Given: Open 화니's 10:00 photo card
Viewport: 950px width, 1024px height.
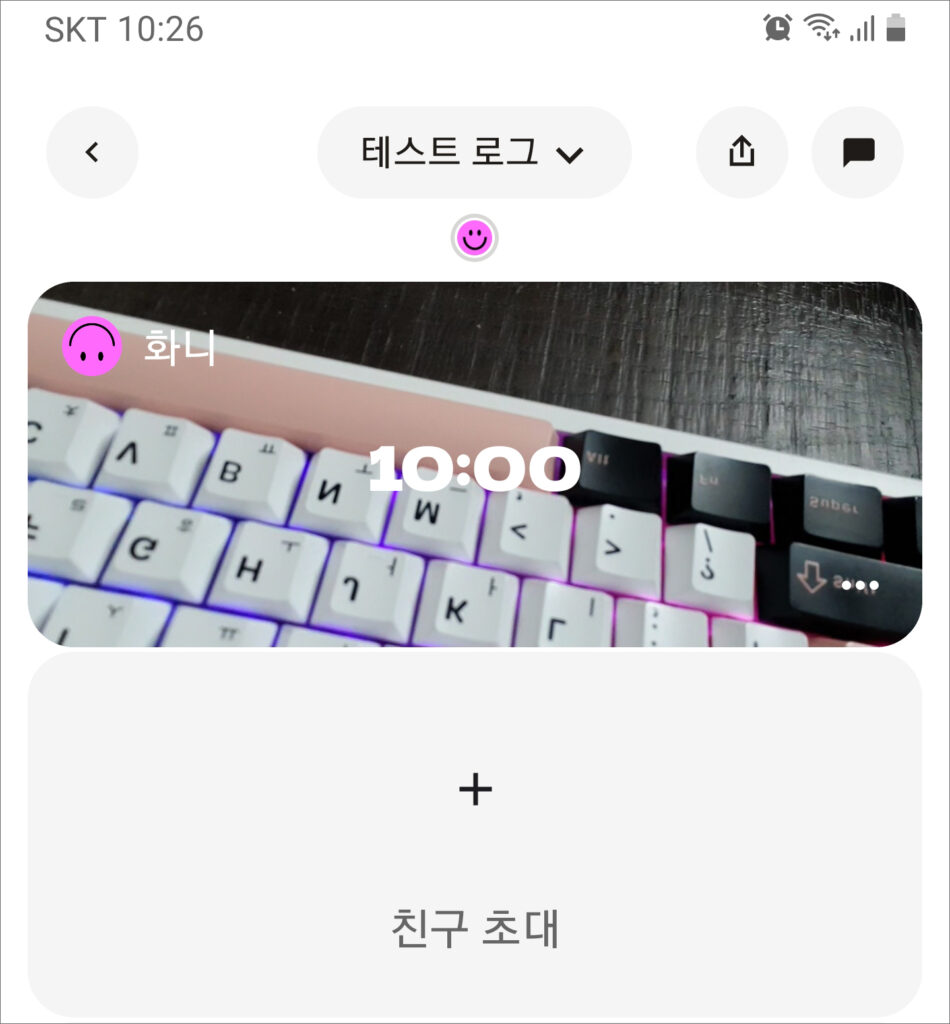Looking at the screenshot, I should coord(475,464).
